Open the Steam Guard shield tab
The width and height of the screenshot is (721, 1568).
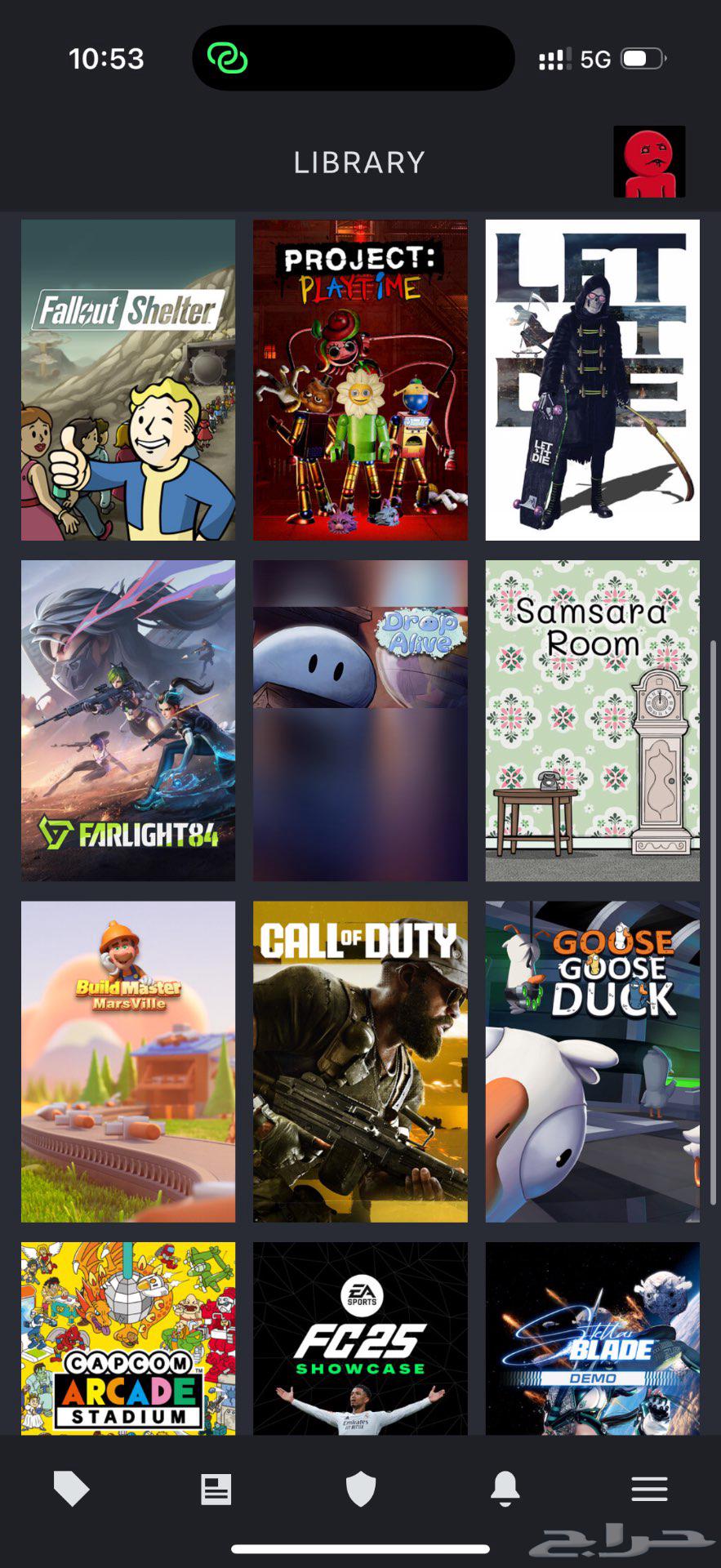coord(360,1489)
